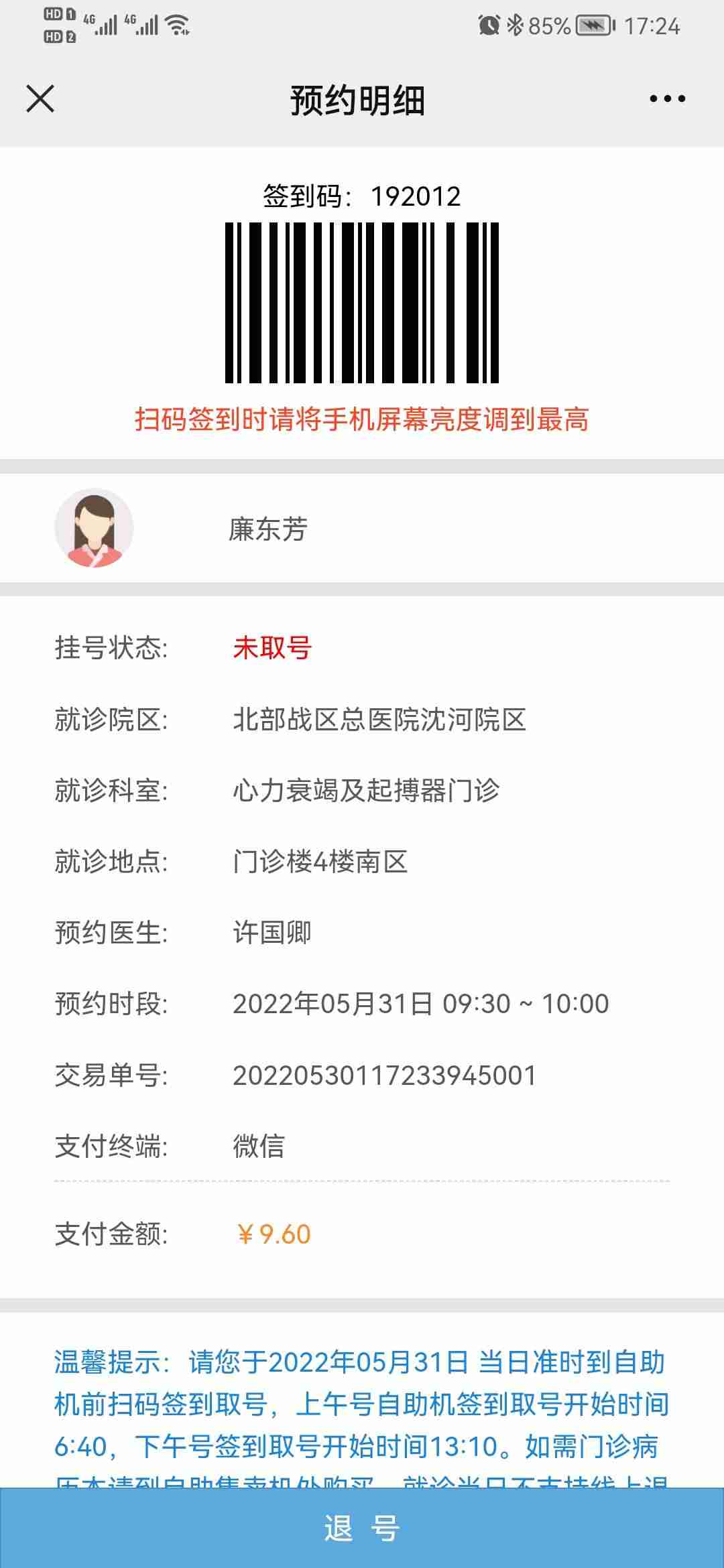The height and width of the screenshot is (1568, 724).
Task: Tap the 退号 cancel registration button
Action: tap(362, 1528)
